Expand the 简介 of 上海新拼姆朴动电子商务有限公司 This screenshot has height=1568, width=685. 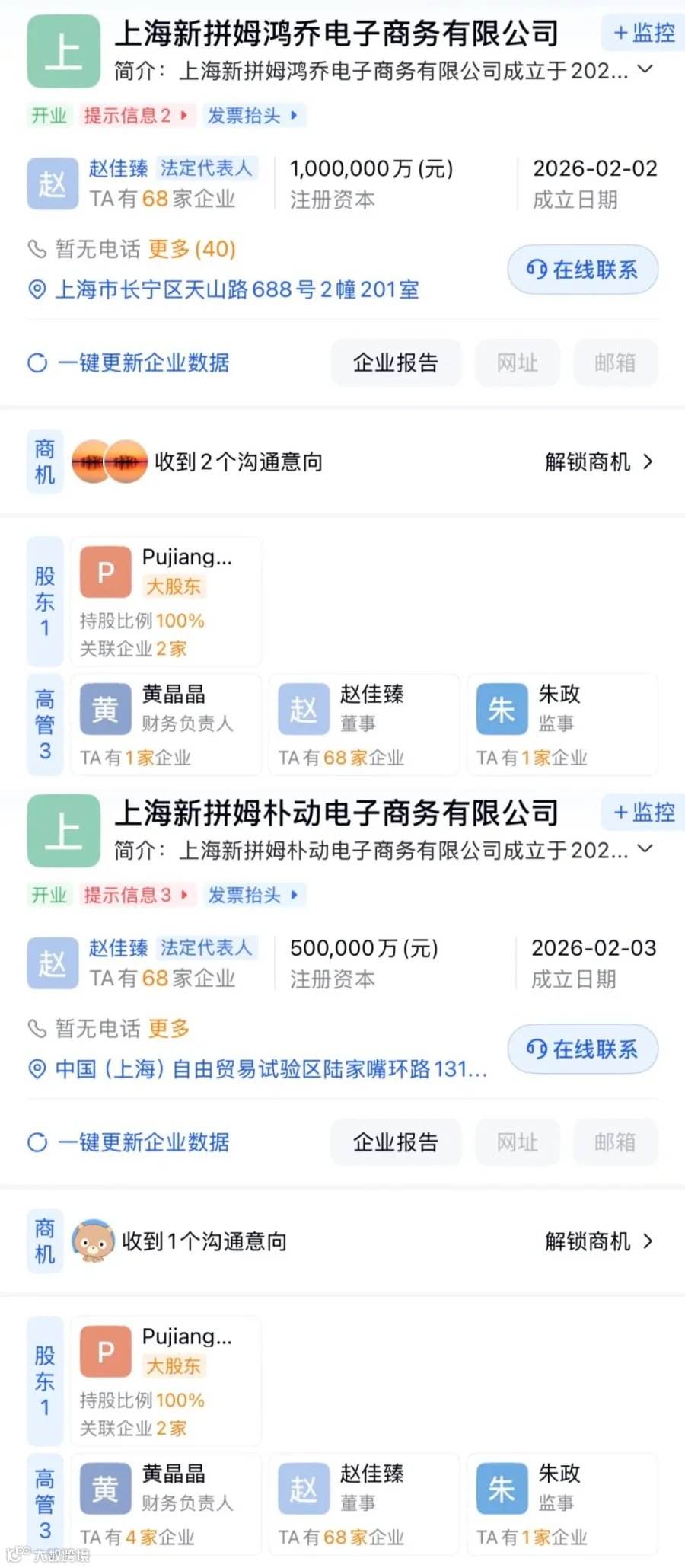(645, 849)
